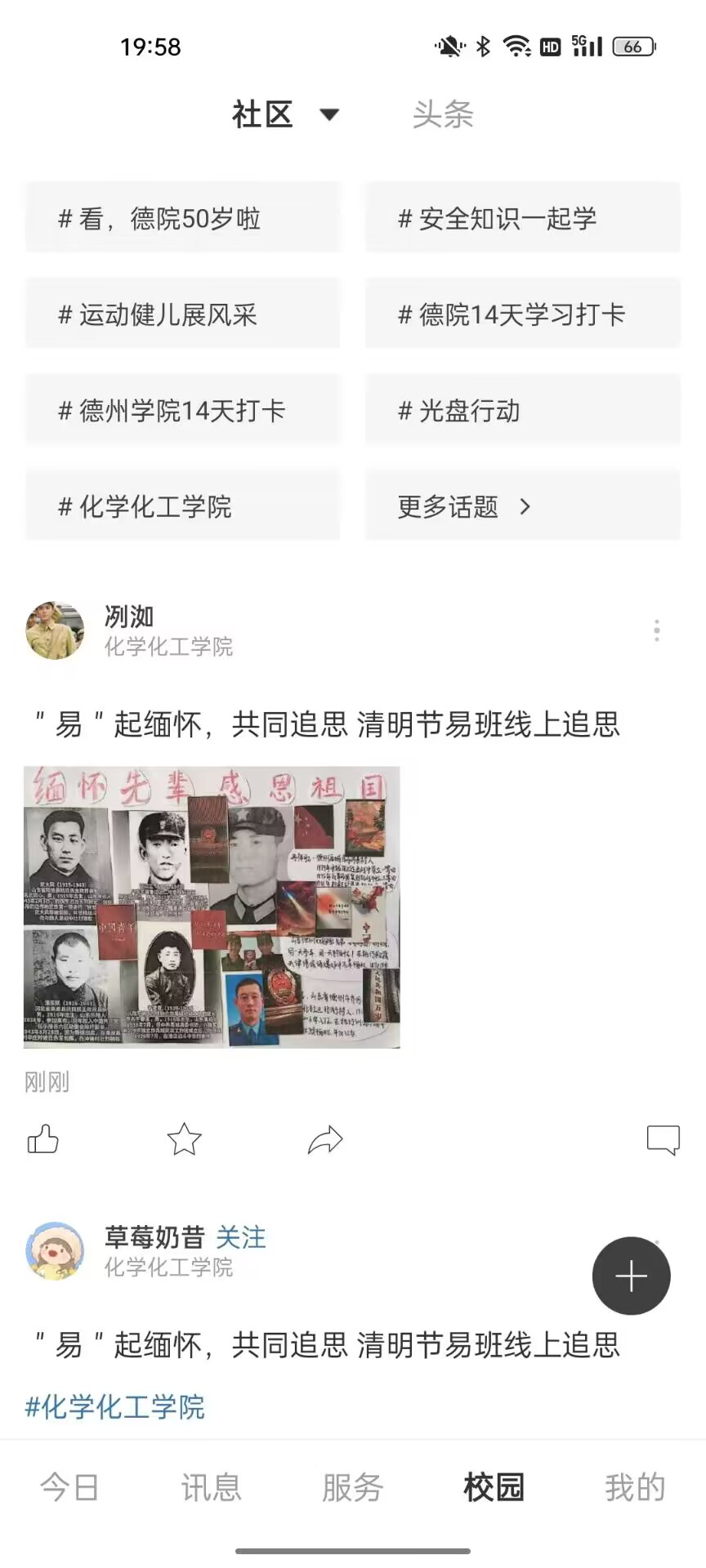Expand the 社区 dropdown

(x=329, y=114)
